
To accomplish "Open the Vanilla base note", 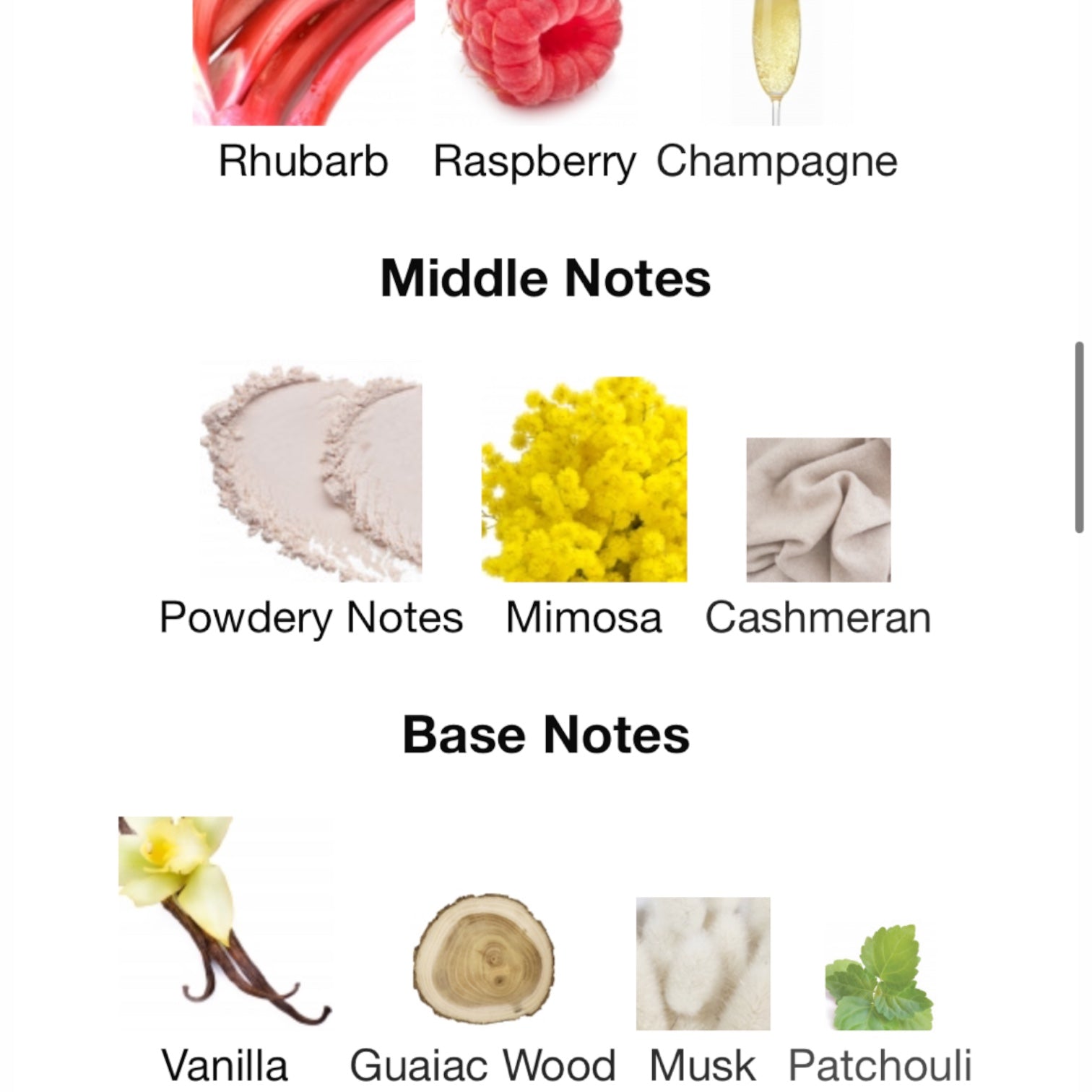I will tap(225, 921).
